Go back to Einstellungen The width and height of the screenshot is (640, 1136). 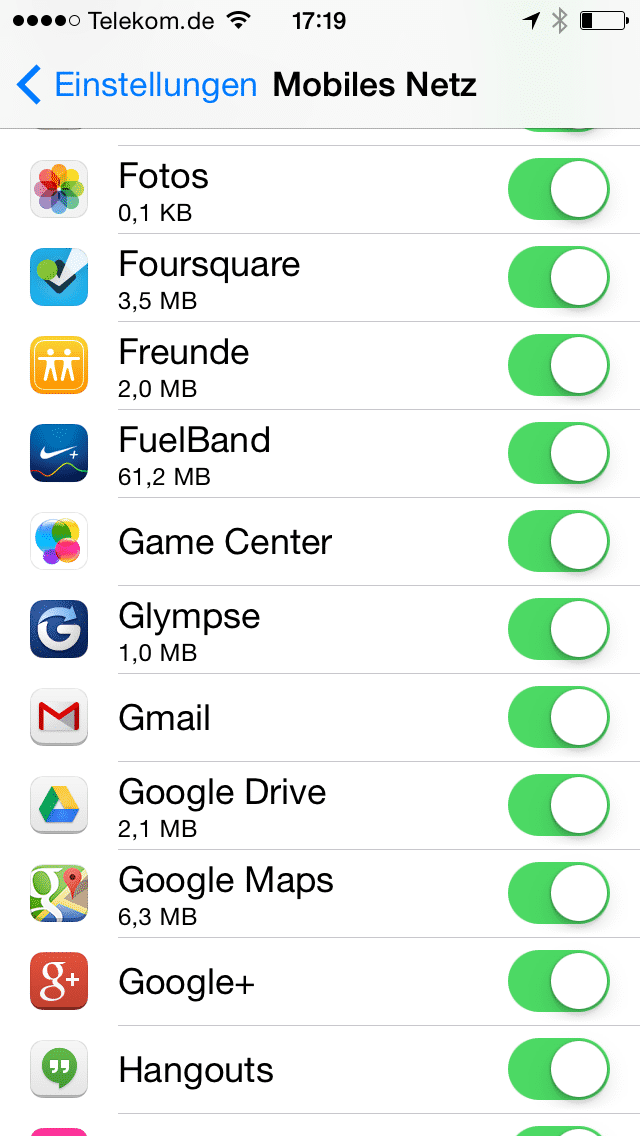point(137,86)
